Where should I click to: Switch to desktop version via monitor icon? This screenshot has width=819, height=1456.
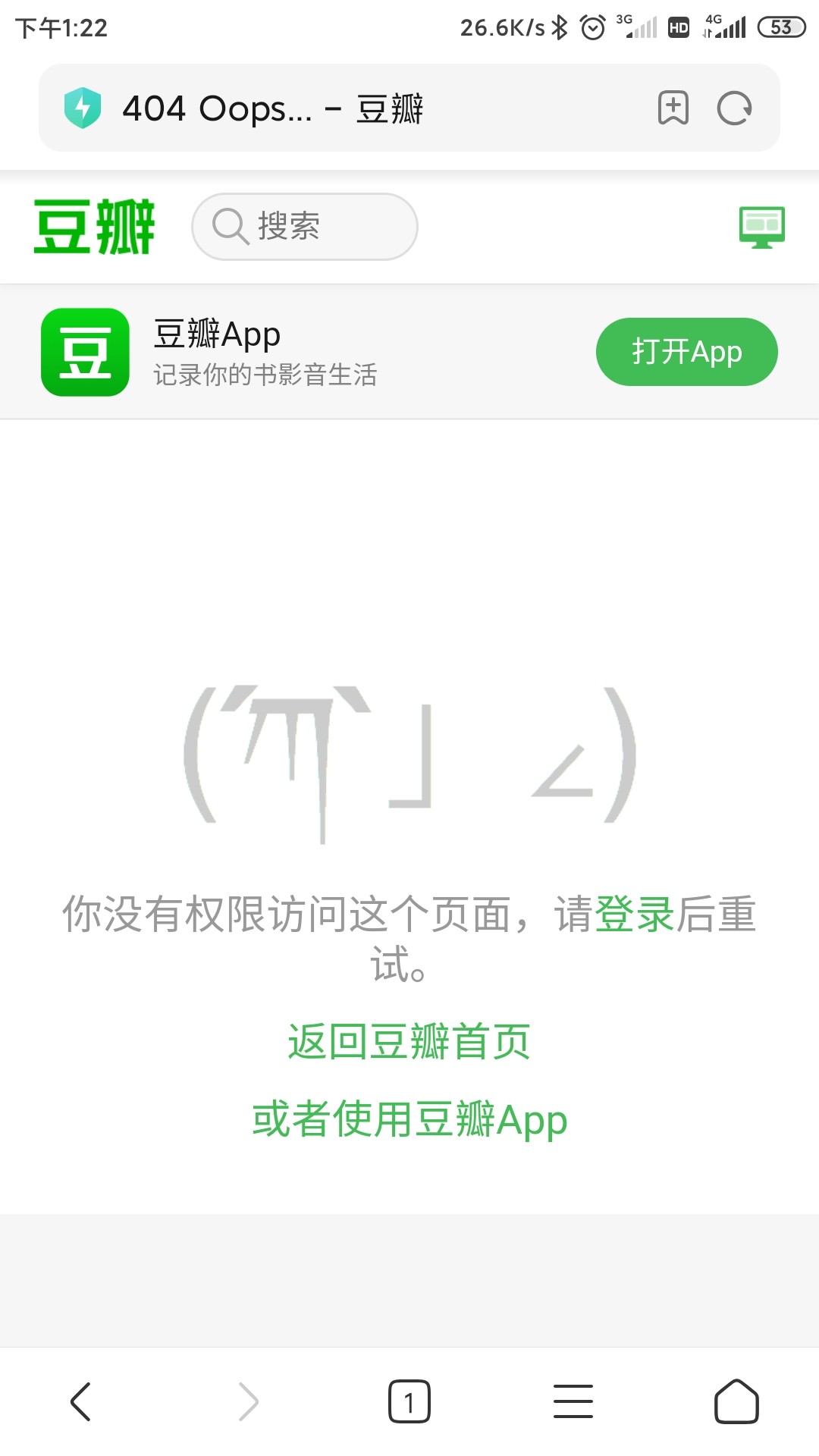tap(761, 227)
